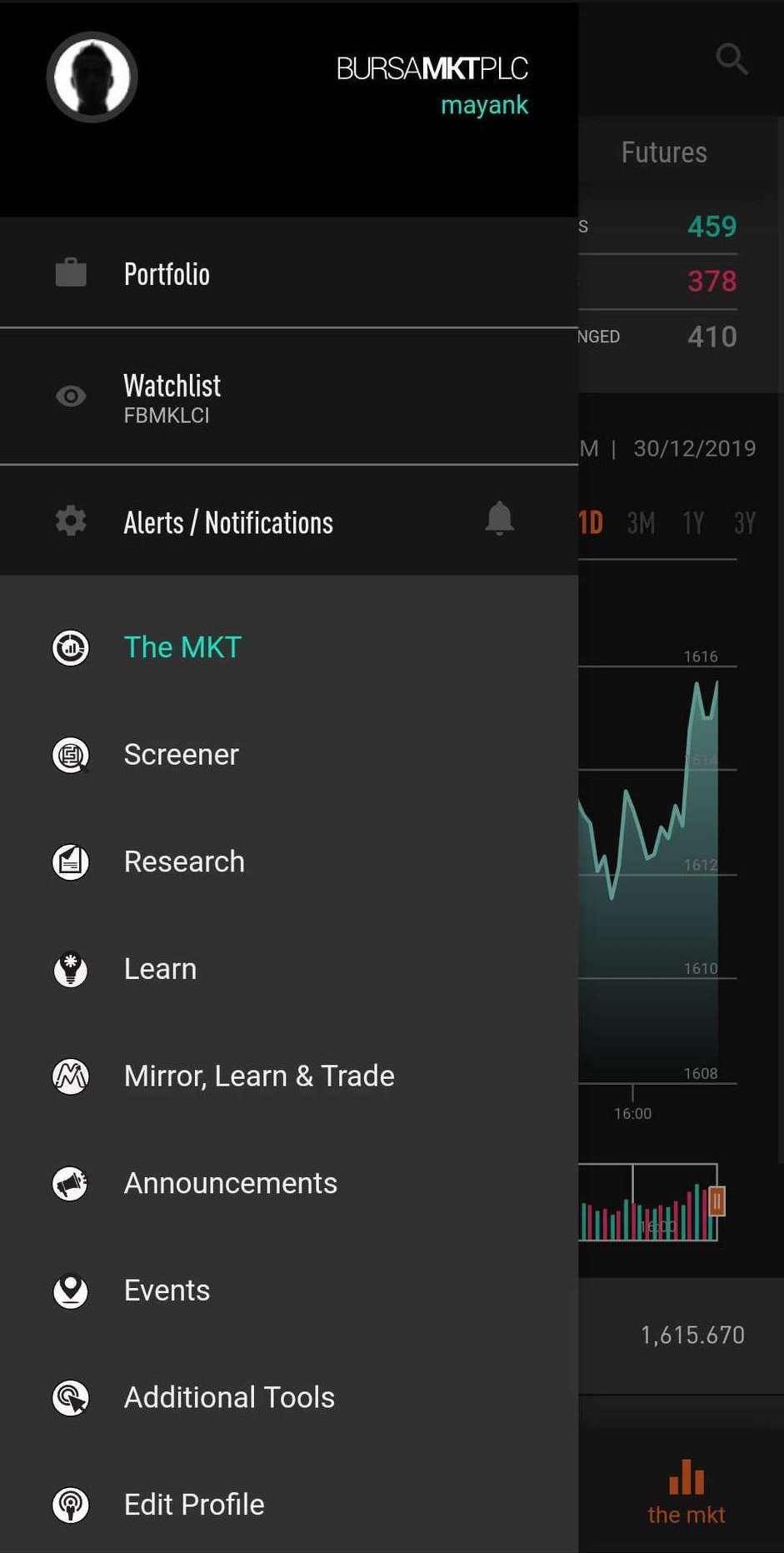Viewport: 784px width, 1553px height.
Task: Open Edit Profile
Action: click(x=193, y=1504)
